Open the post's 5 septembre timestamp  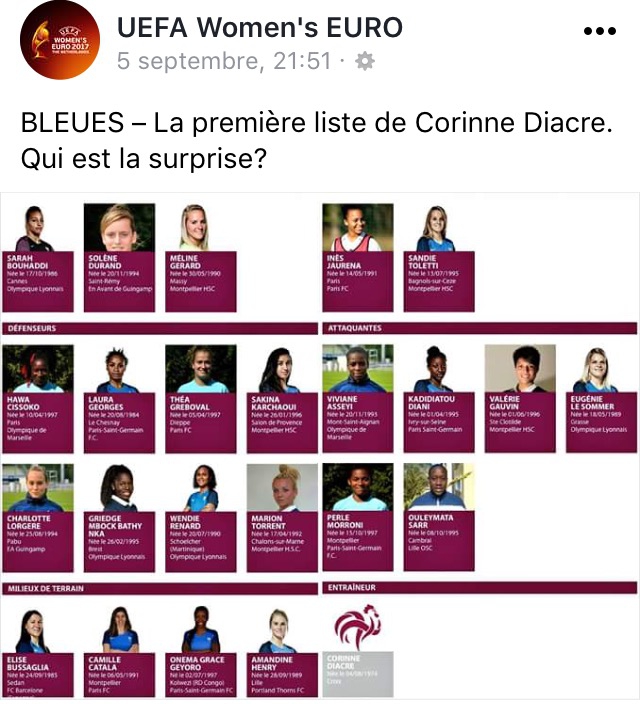click(x=223, y=62)
